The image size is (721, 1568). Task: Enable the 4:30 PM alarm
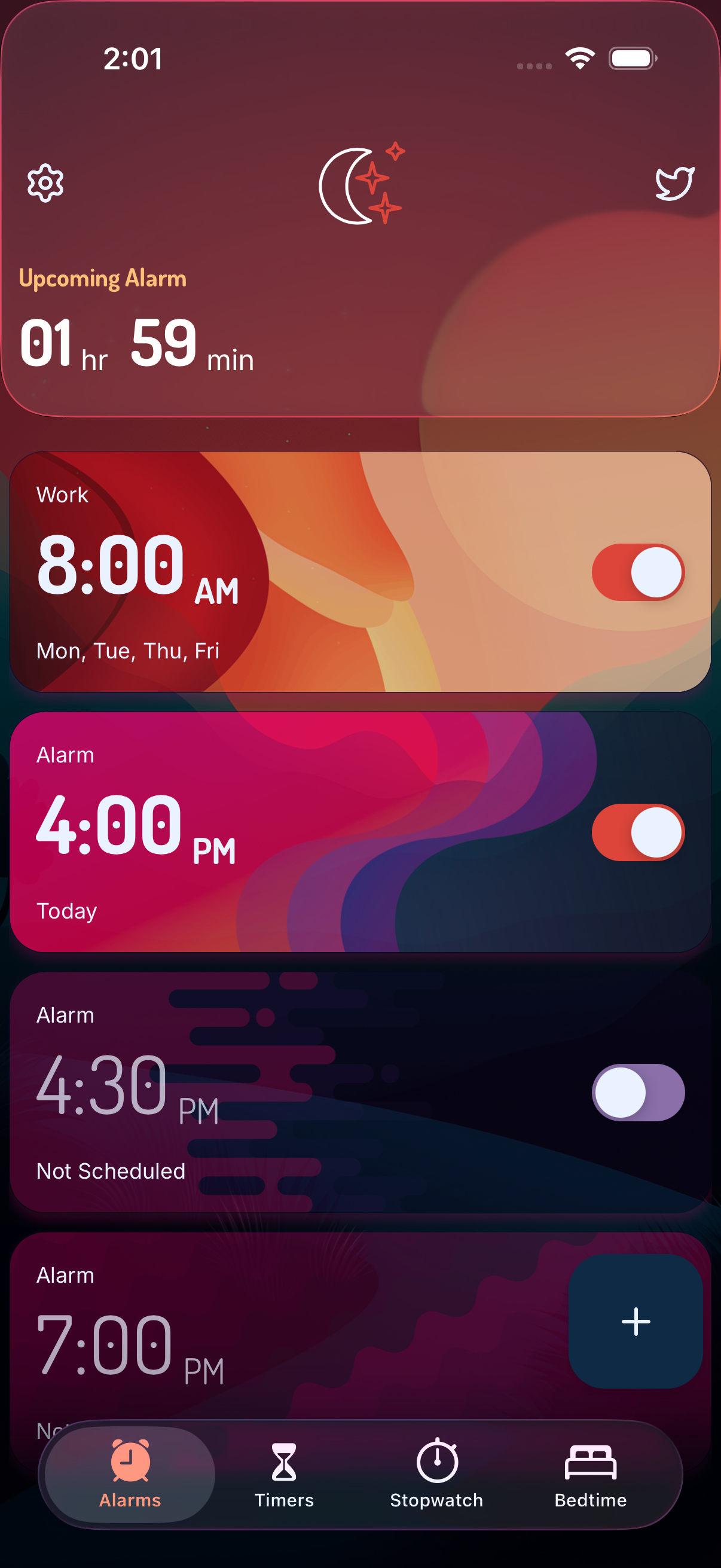(x=638, y=1092)
